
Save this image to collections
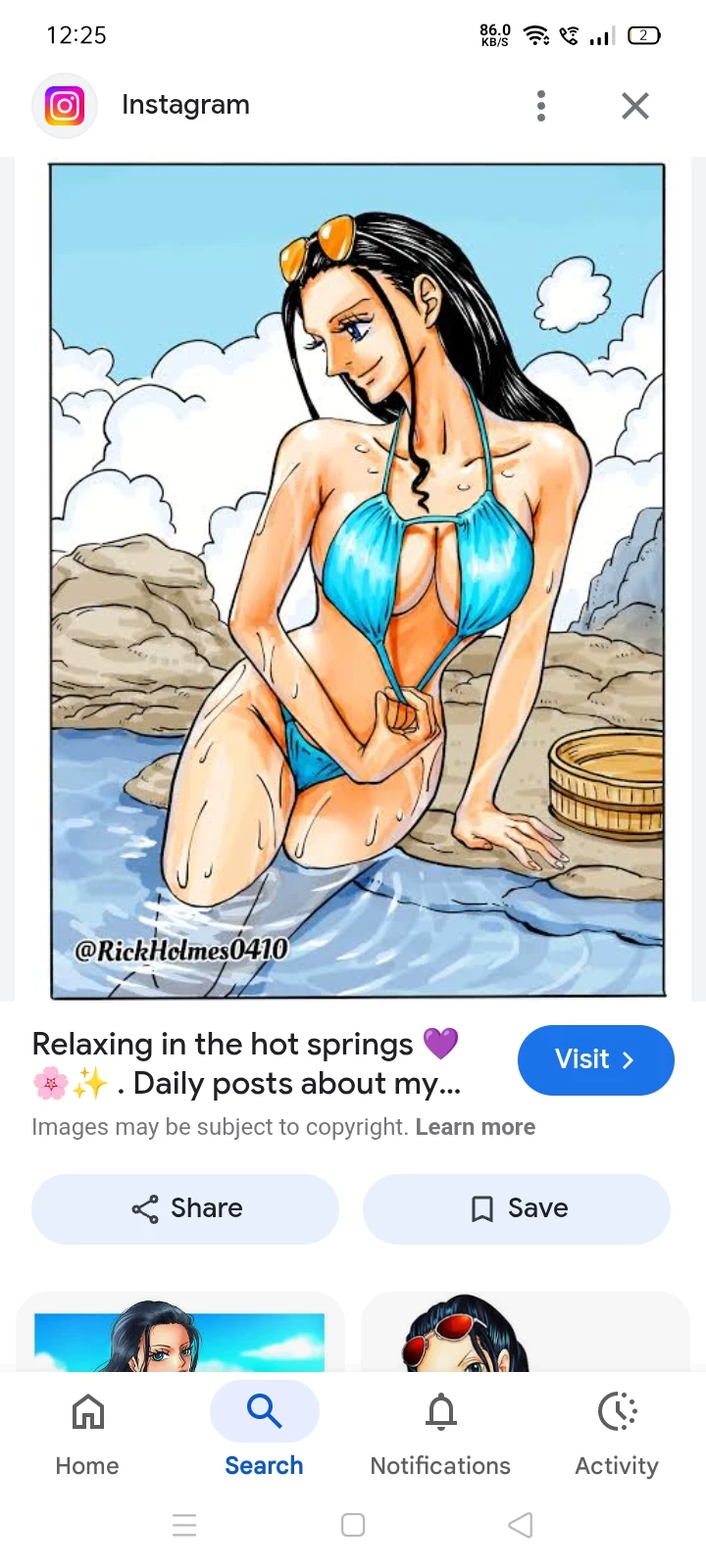(517, 1208)
